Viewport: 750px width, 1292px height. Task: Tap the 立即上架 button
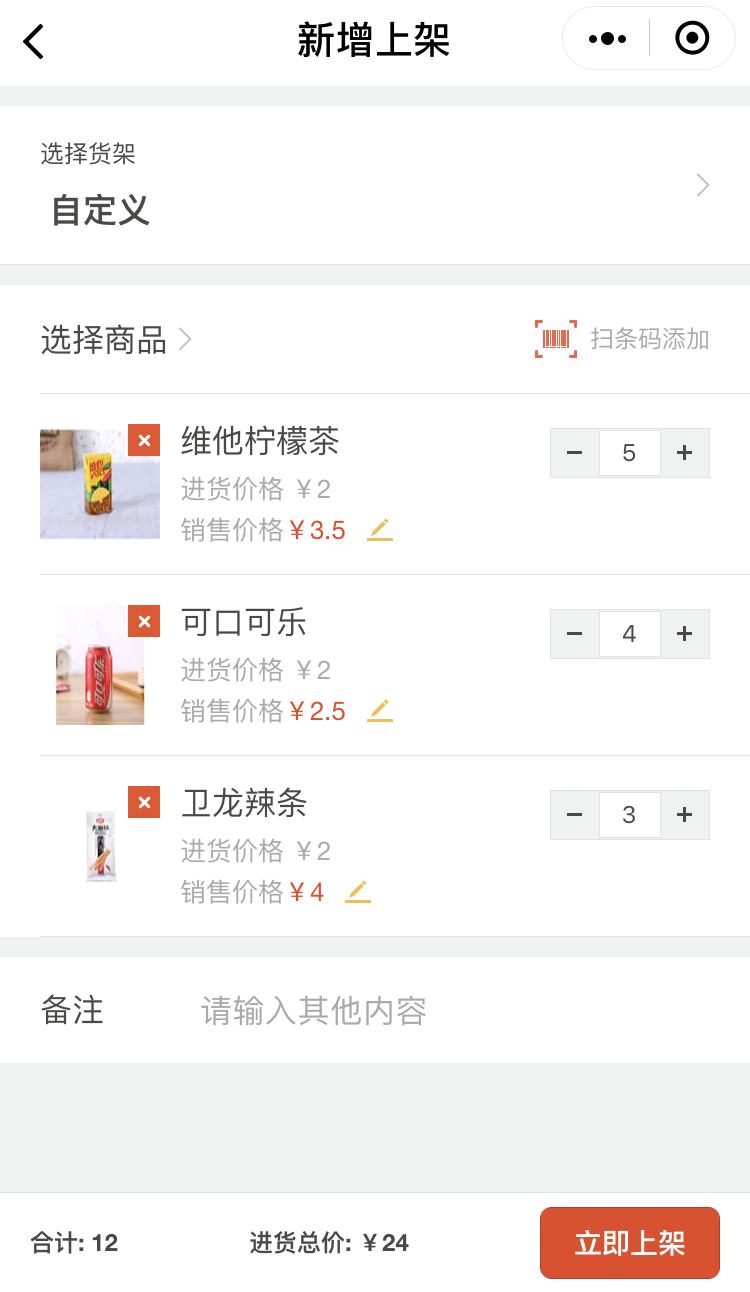click(630, 1243)
